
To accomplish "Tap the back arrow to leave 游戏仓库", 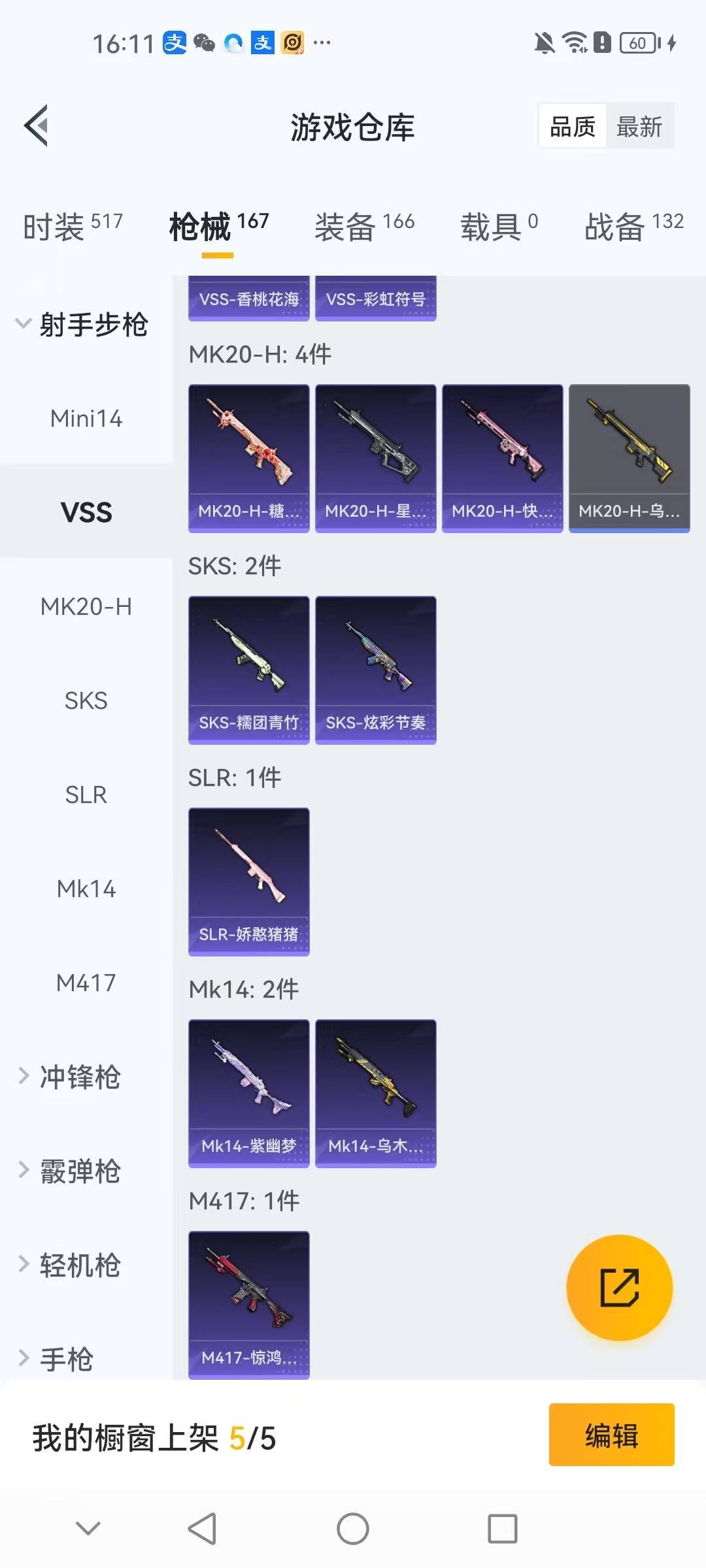I will click(37, 126).
